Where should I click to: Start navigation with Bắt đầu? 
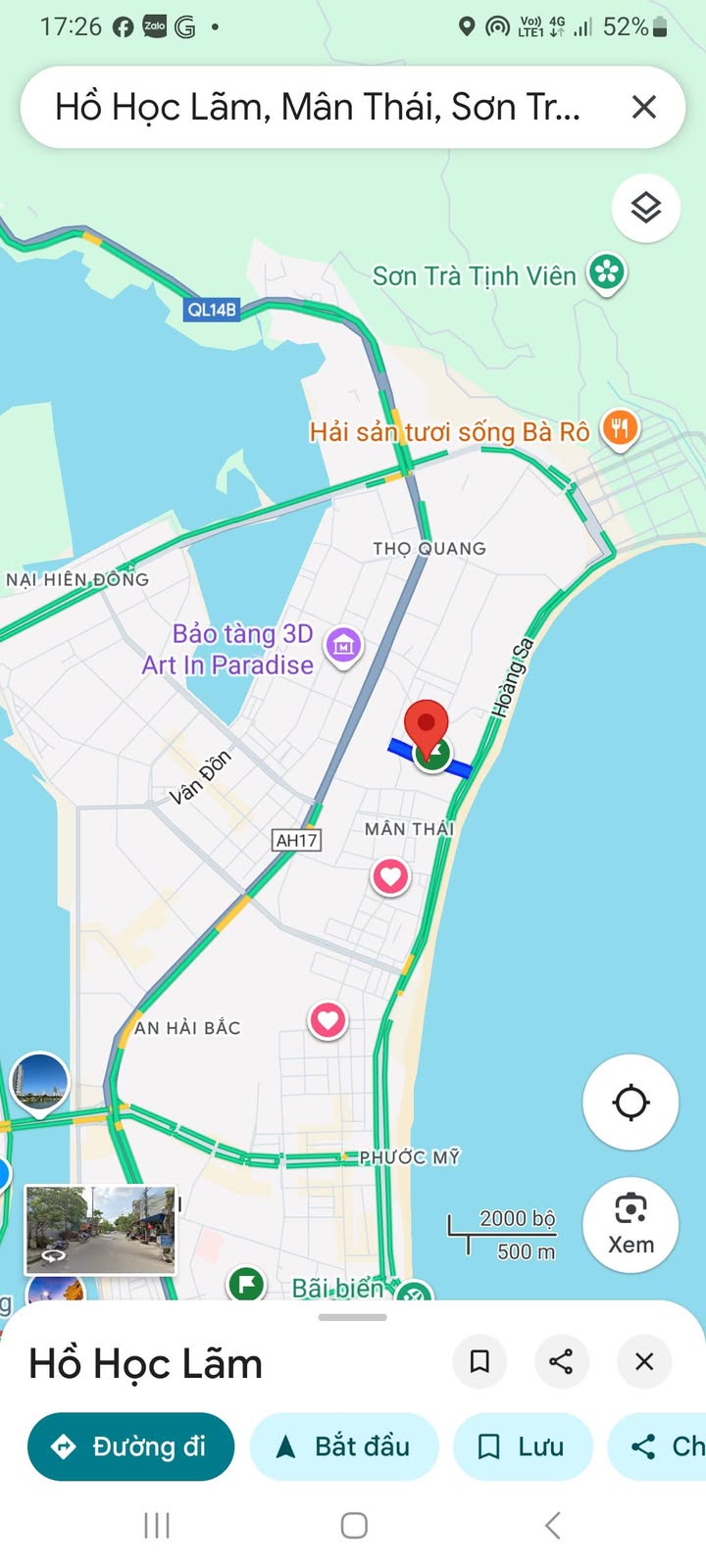344,1446
